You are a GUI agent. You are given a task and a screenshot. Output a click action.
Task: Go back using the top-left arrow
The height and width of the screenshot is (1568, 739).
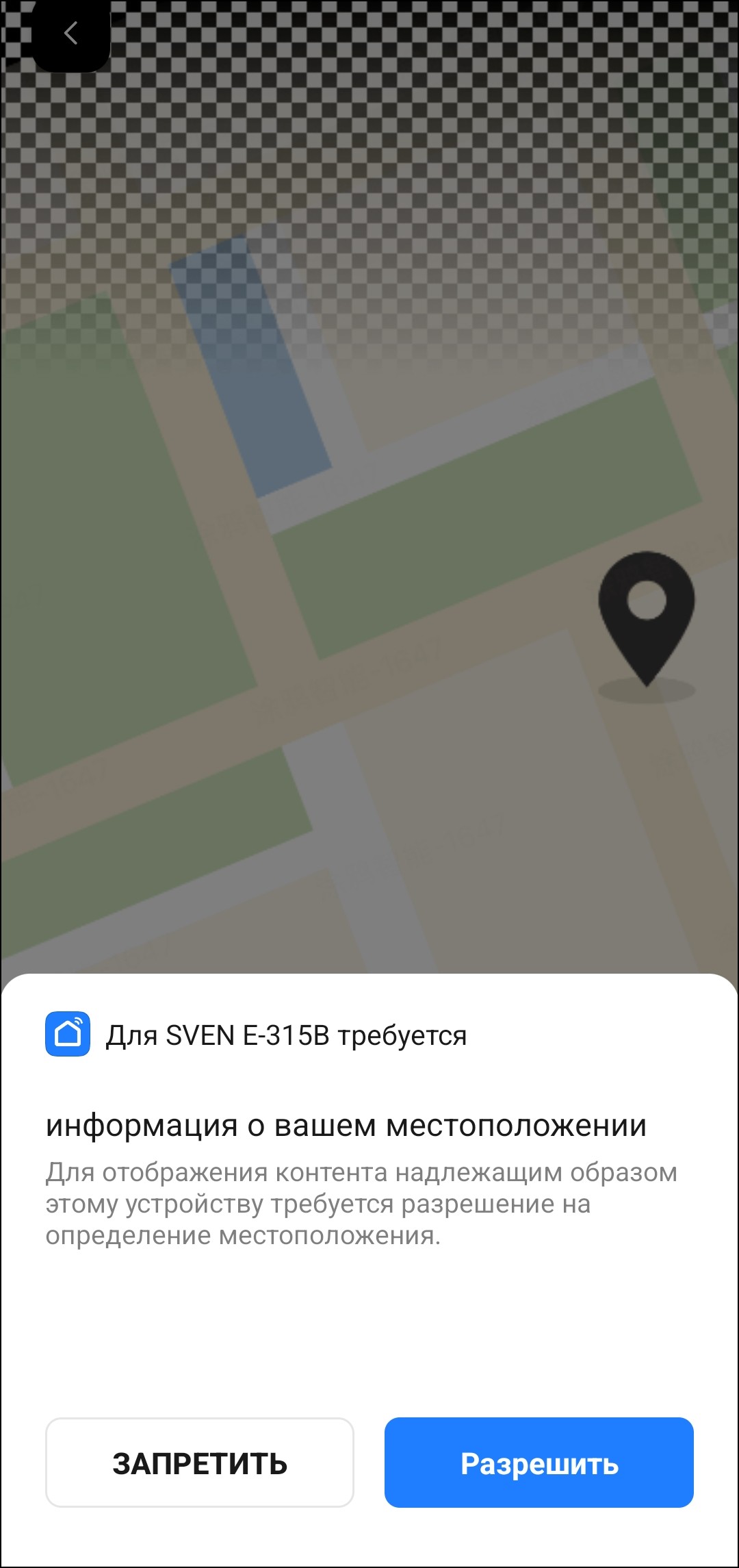coord(71,33)
